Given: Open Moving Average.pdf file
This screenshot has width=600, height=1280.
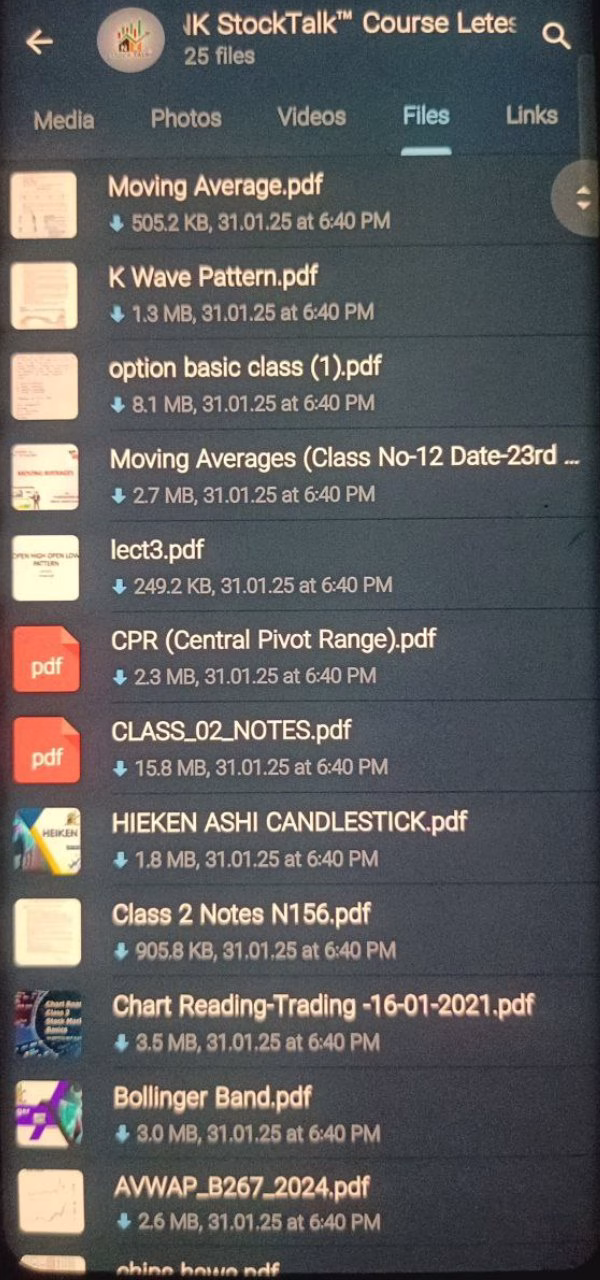Looking at the screenshot, I should [215, 186].
